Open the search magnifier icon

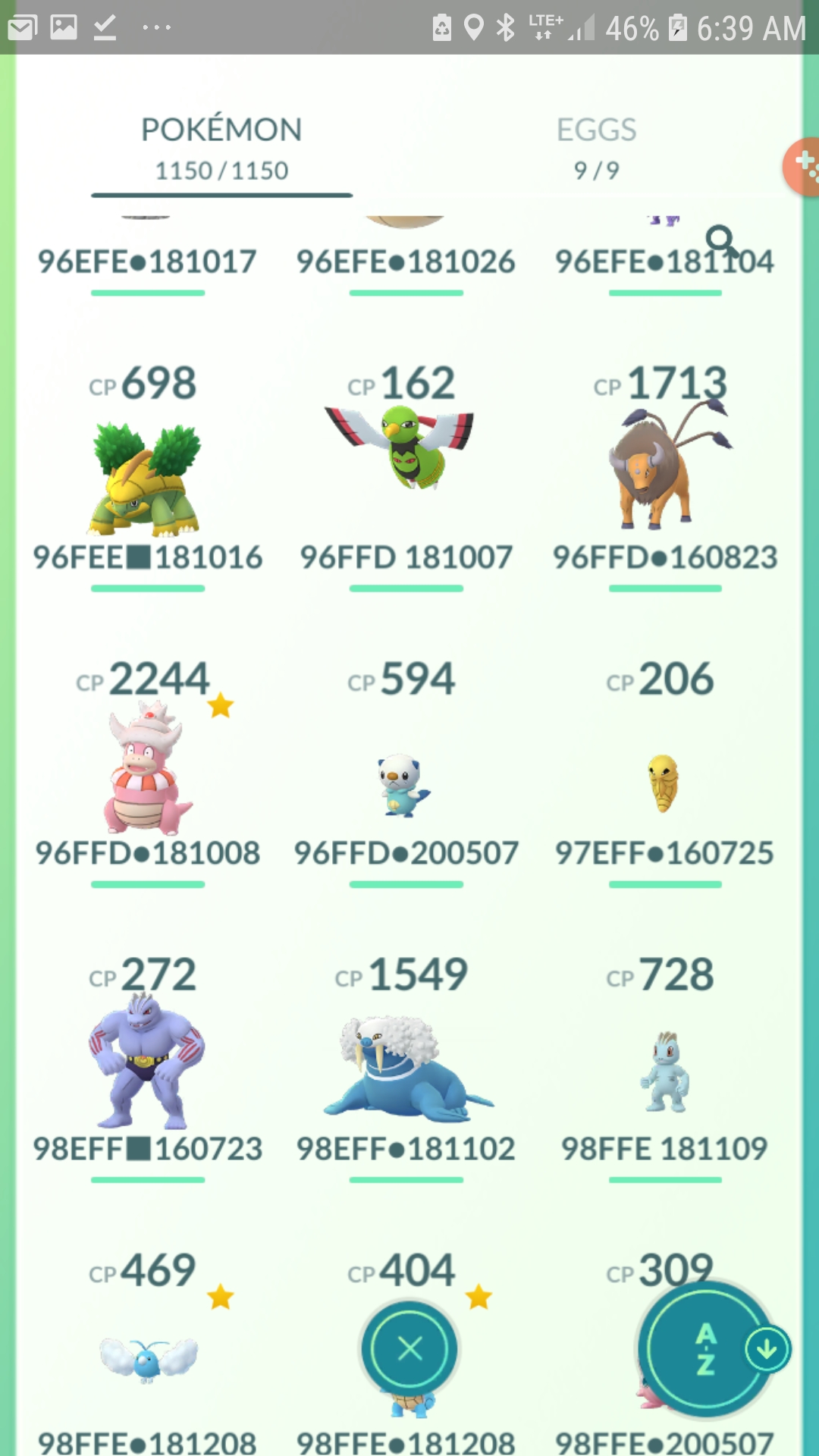tap(721, 241)
